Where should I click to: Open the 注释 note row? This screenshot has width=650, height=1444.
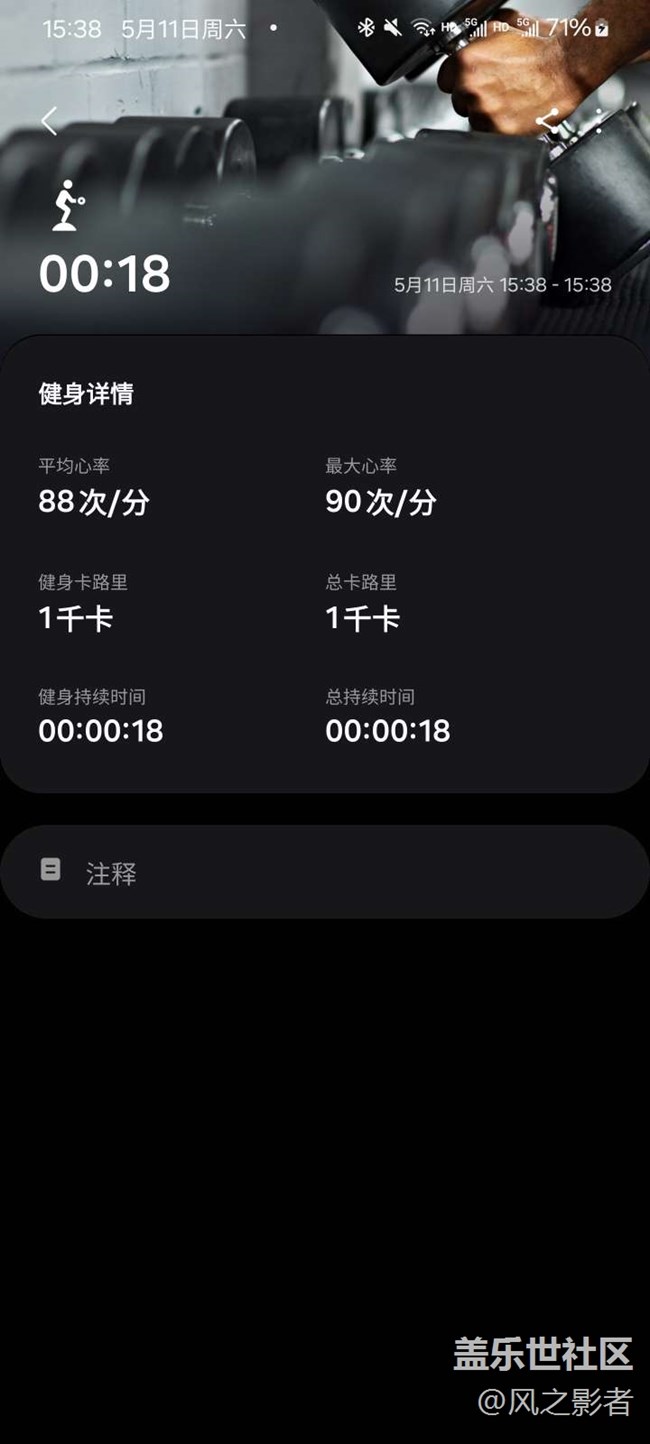(324, 872)
